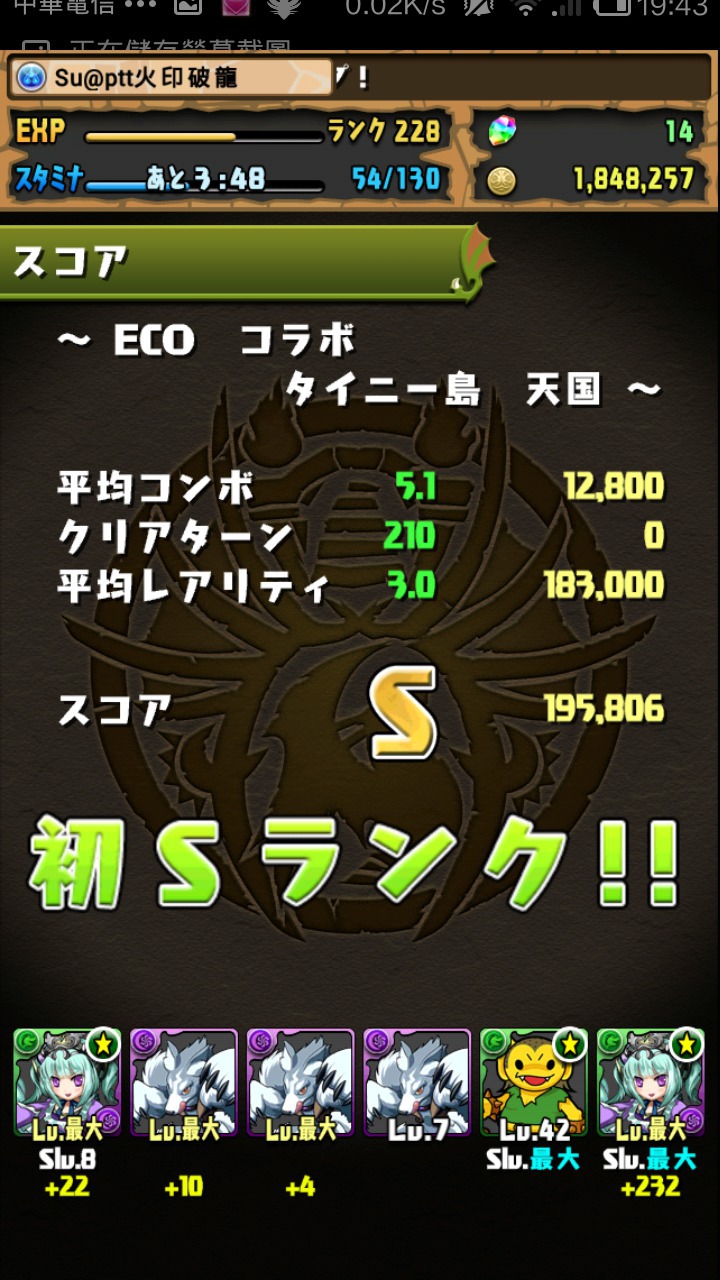Select the leader monster with +22 bonus
This screenshot has height=1280, width=720.
[67, 1082]
